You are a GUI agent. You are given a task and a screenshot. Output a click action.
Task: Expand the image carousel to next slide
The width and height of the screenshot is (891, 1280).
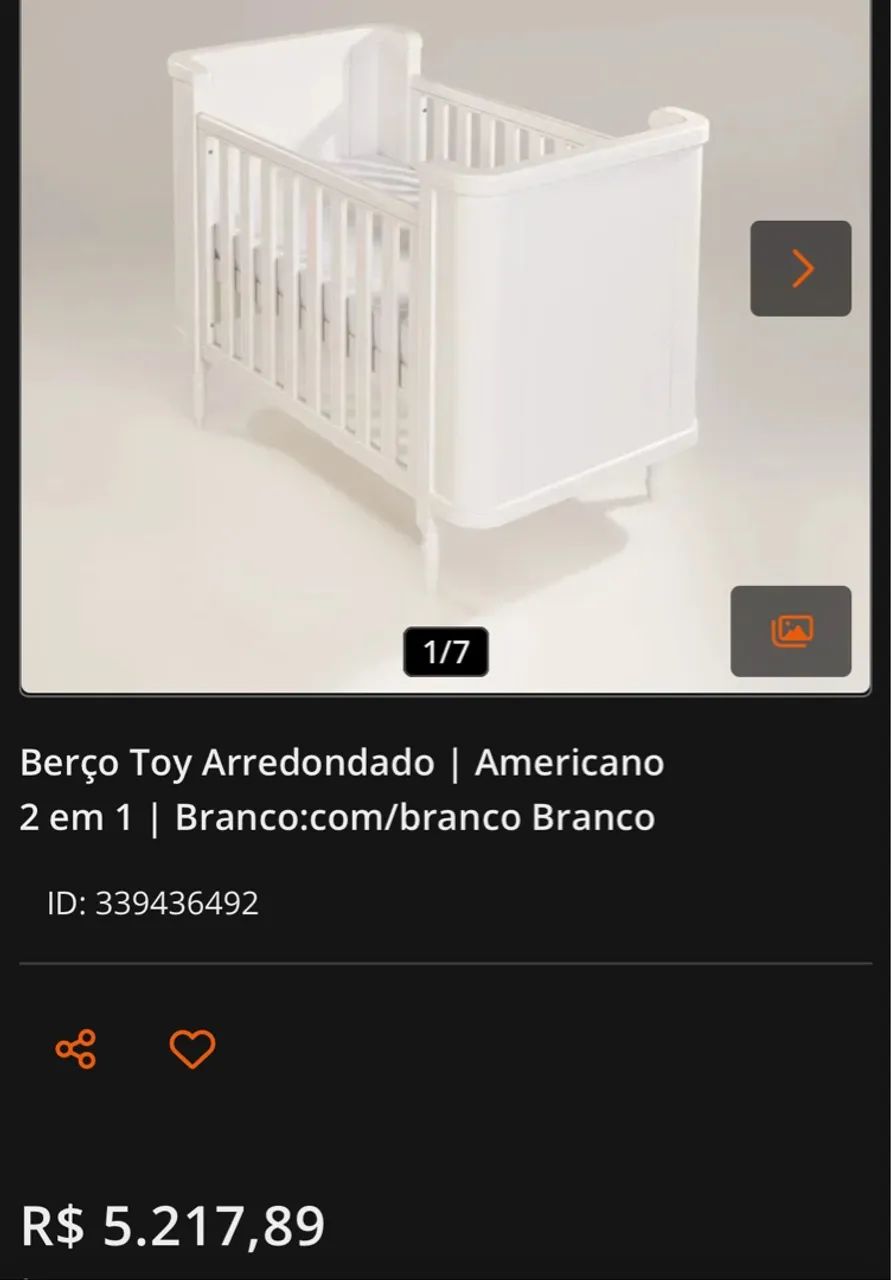point(800,269)
